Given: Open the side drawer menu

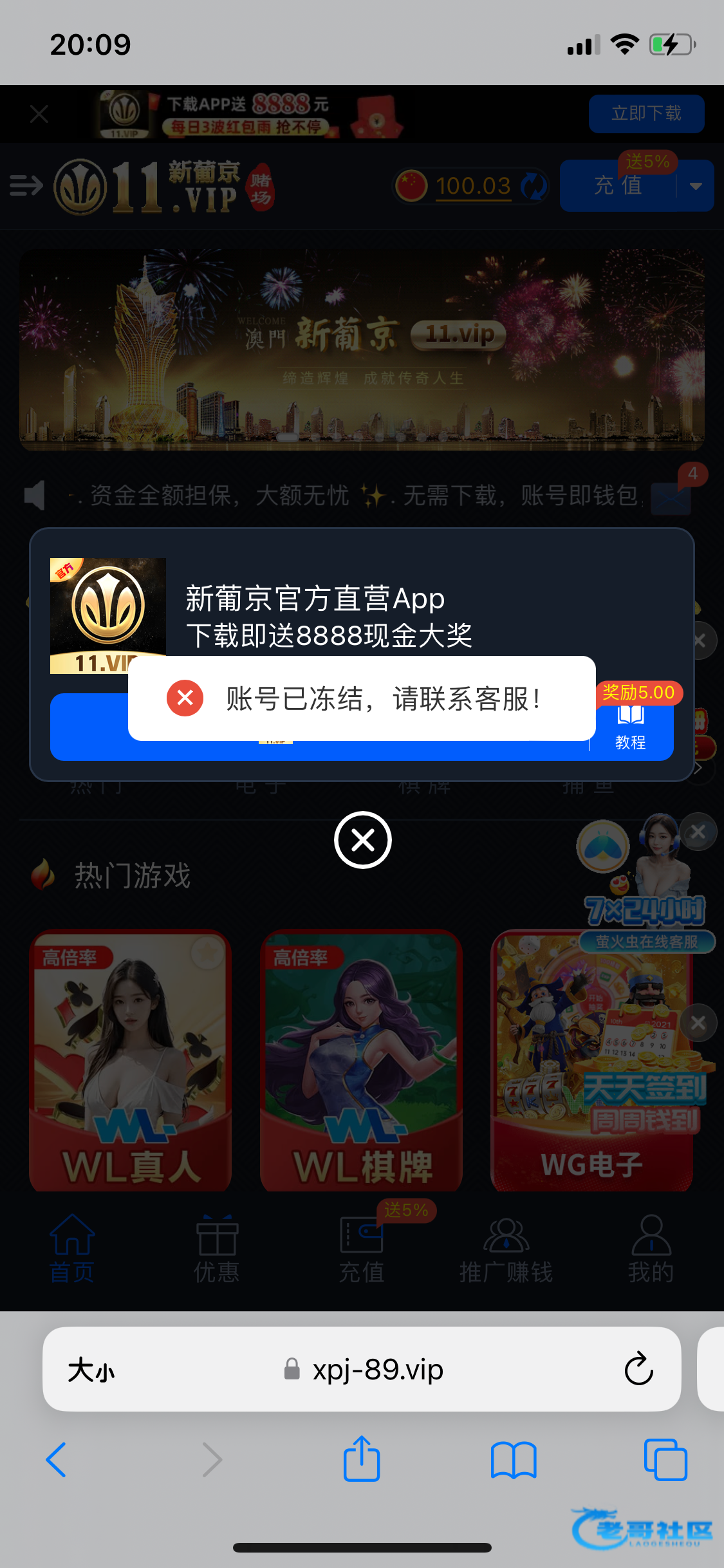Looking at the screenshot, I should 26,186.
